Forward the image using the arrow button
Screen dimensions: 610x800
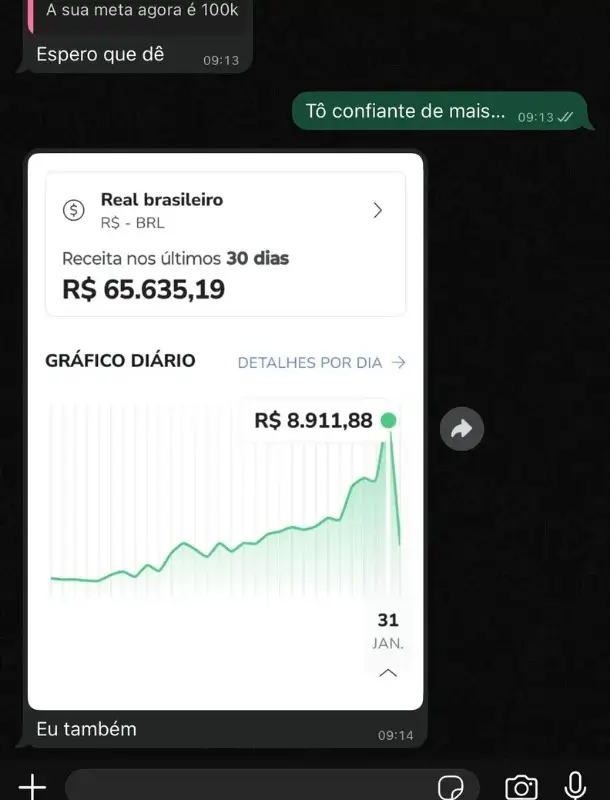click(x=462, y=429)
